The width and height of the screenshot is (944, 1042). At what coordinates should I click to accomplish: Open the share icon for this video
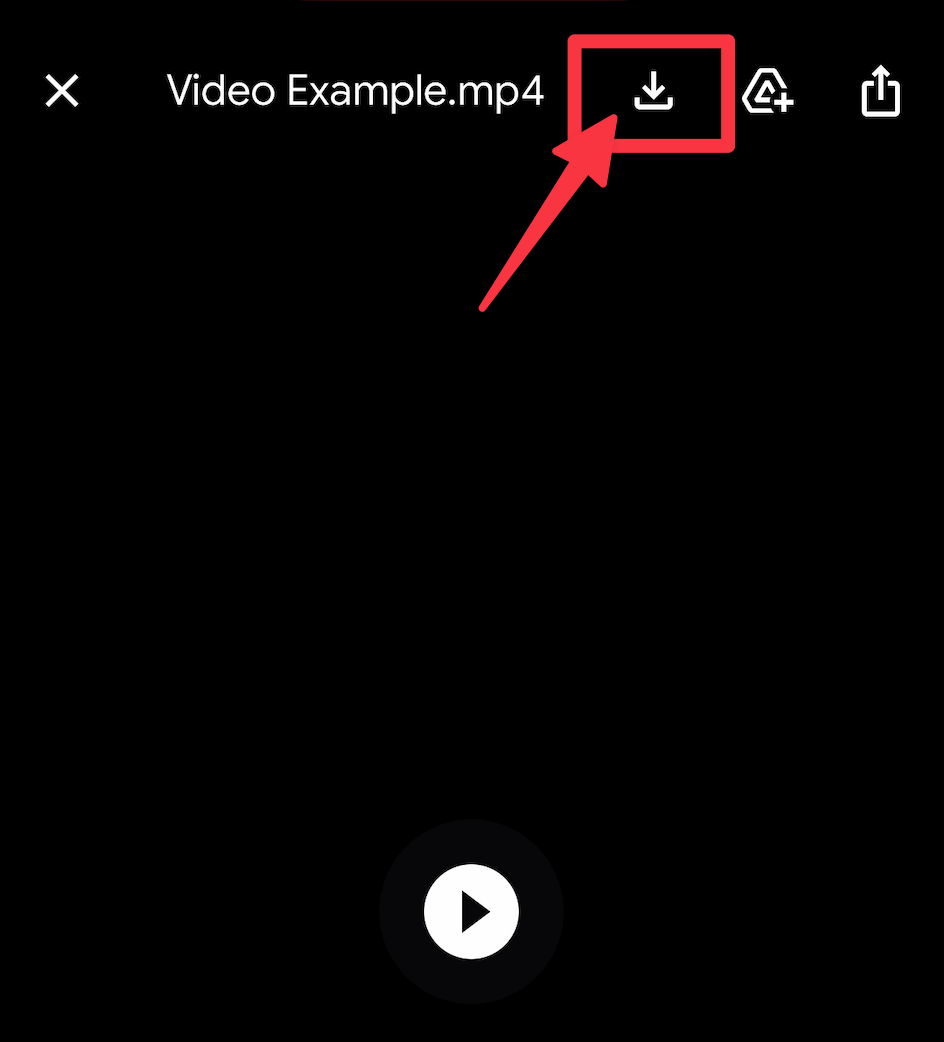[881, 92]
